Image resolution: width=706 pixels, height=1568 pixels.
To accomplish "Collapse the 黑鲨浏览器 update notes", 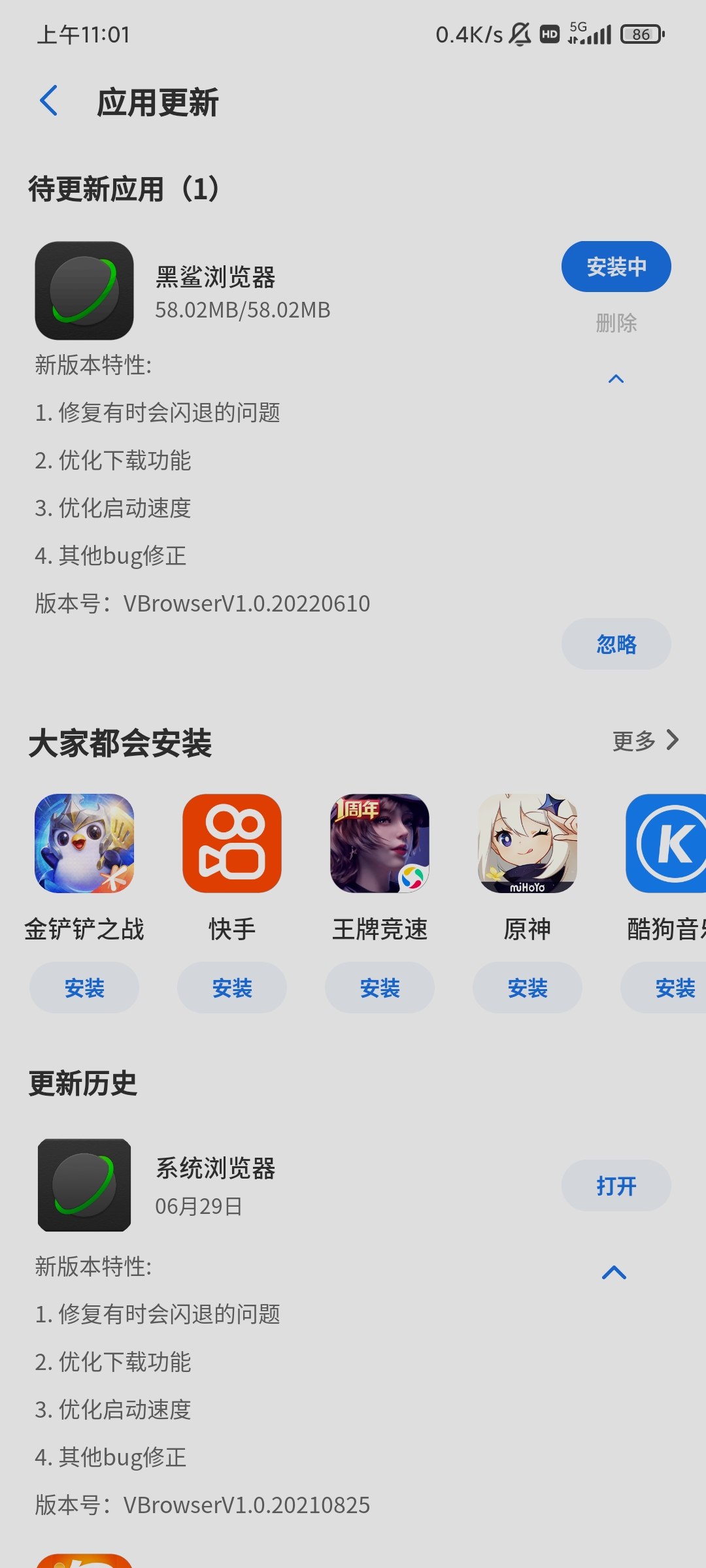I will pos(616,379).
